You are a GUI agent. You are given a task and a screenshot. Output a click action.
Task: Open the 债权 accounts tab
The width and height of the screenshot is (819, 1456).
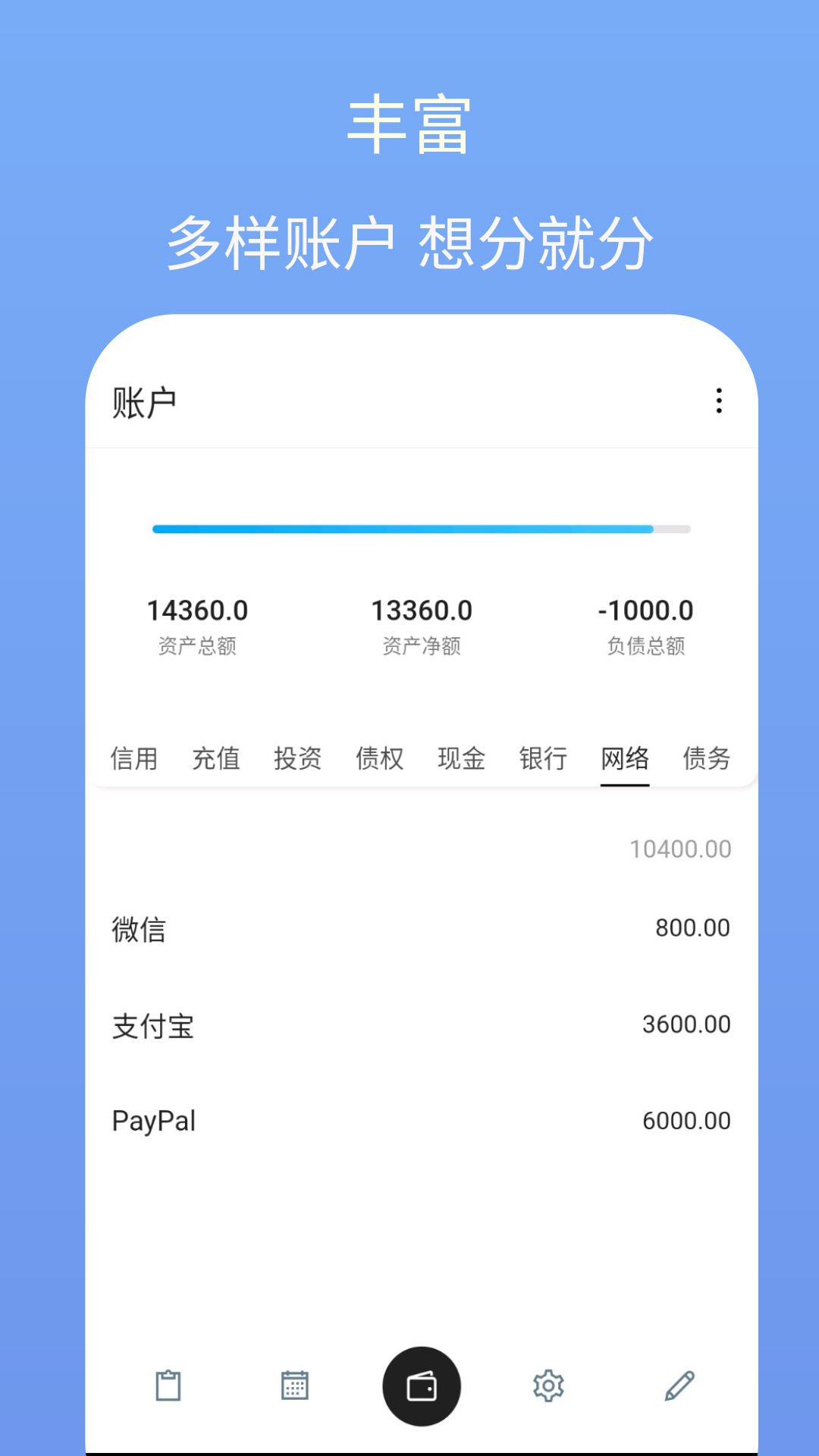380,758
